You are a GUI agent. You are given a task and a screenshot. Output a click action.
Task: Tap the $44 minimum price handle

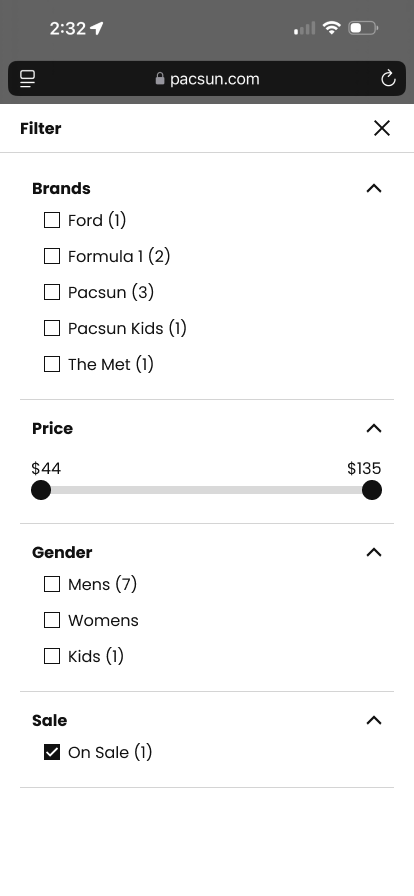41,490
